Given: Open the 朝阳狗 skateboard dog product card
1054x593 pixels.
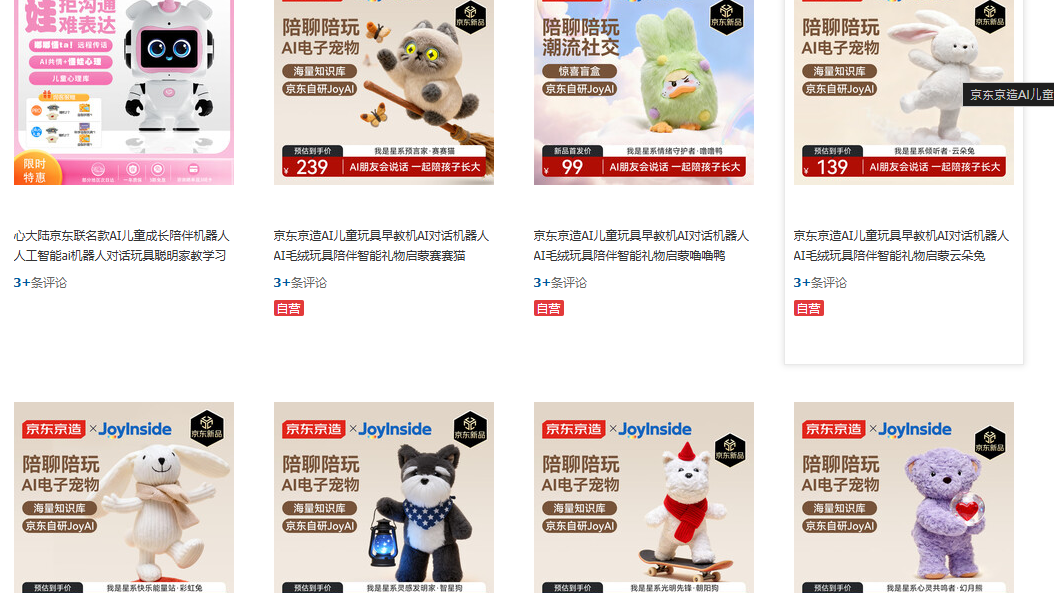Looking at the screenshot, I should [x=644, y=497].
